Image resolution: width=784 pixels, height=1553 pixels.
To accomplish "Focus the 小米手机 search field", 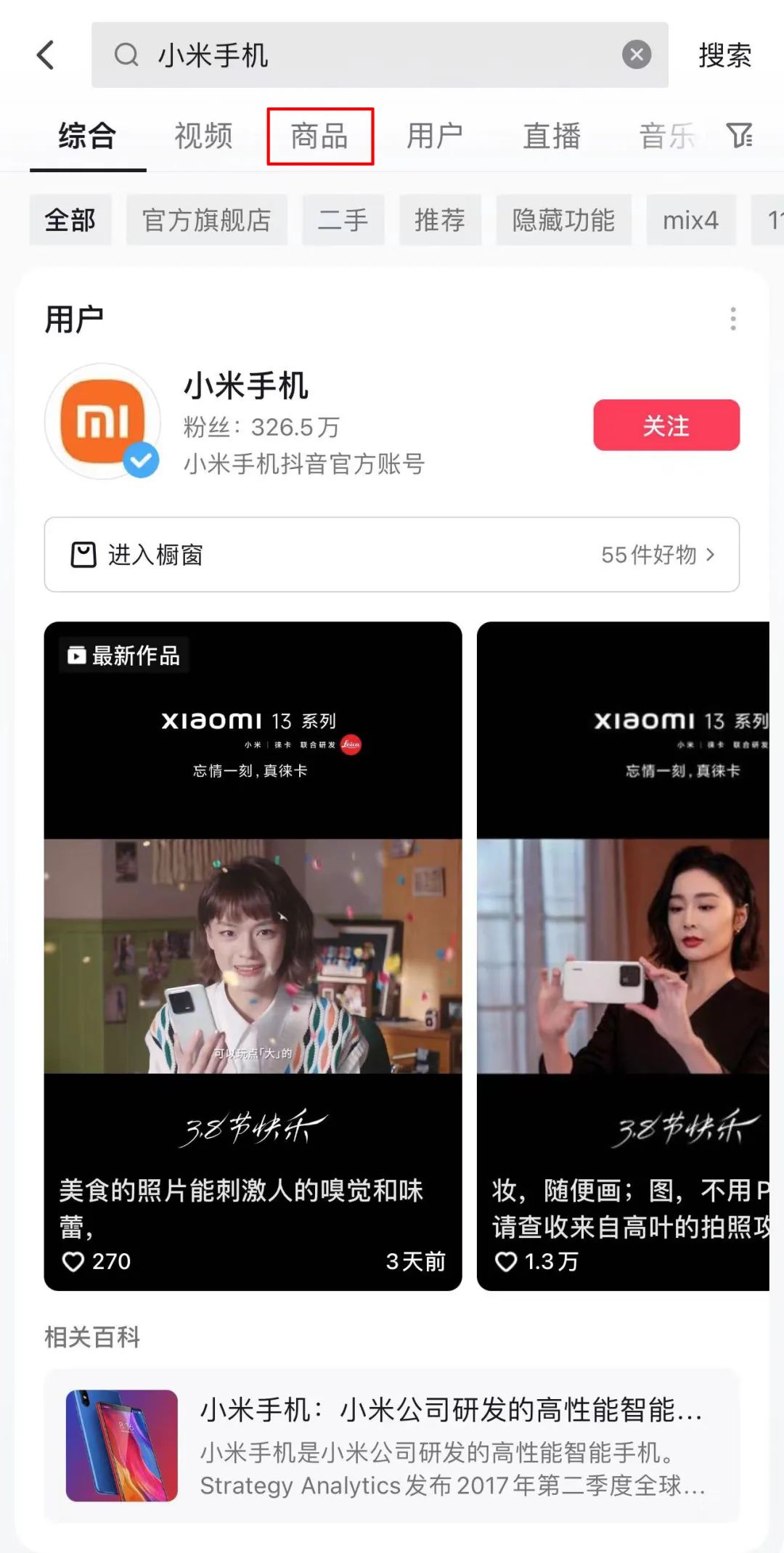I will (x=363, y=55).
